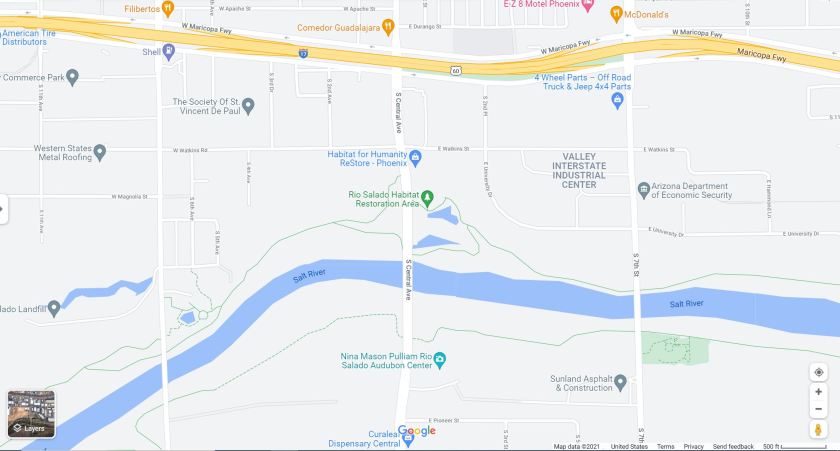
Task: Select Sunland Asphalt & Construction marker
Action: tap(620, 382)
